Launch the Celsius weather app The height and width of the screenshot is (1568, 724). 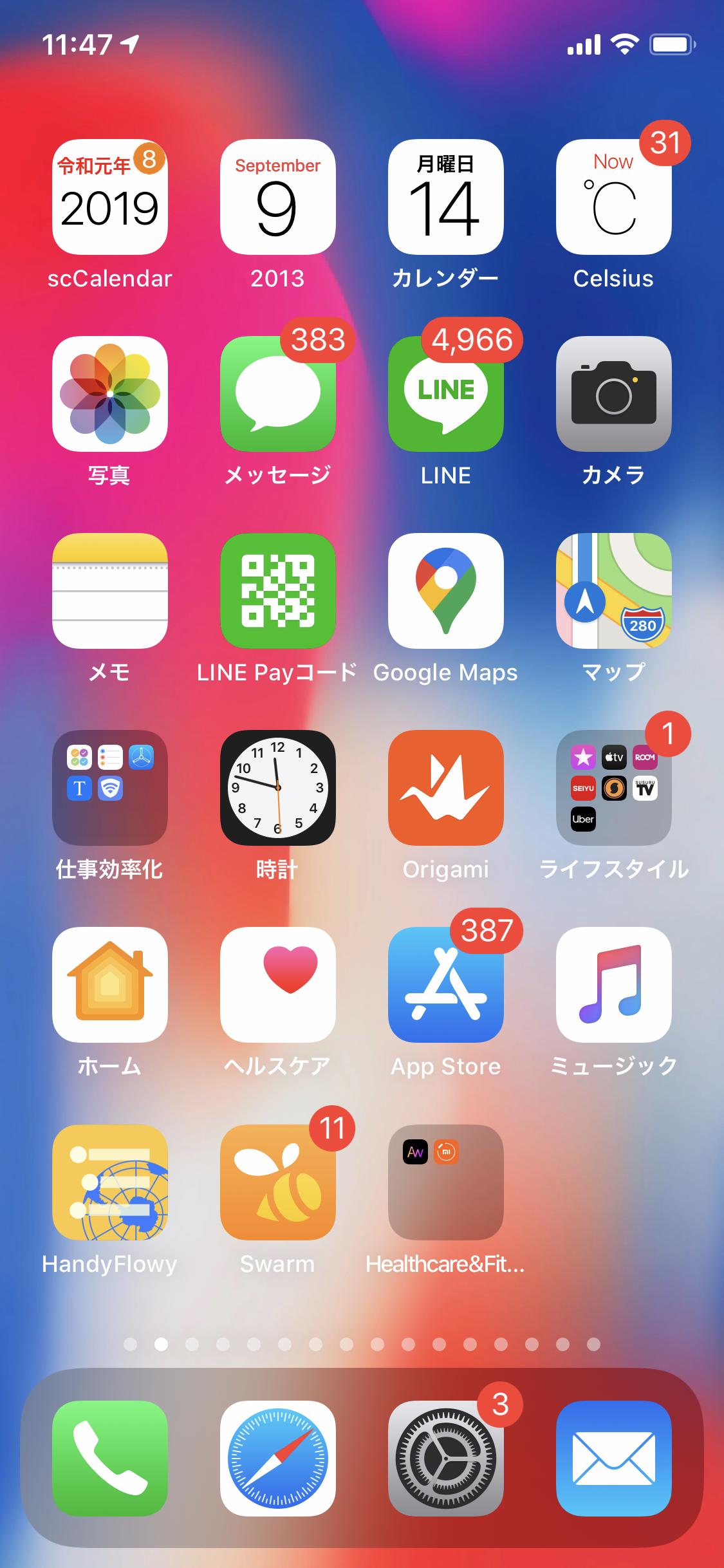click(613, 197)
